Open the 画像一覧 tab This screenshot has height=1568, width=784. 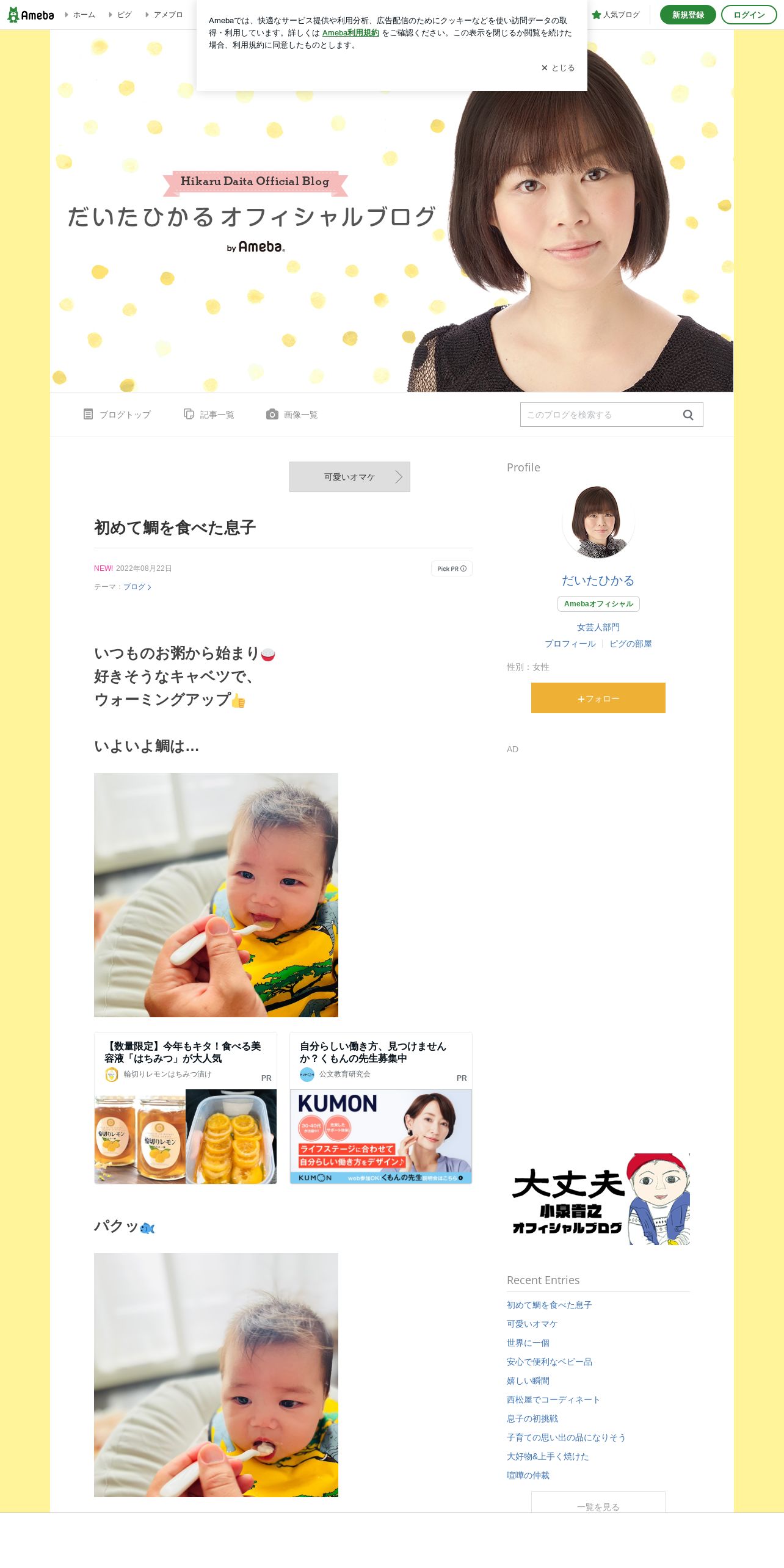coord(292,415)
